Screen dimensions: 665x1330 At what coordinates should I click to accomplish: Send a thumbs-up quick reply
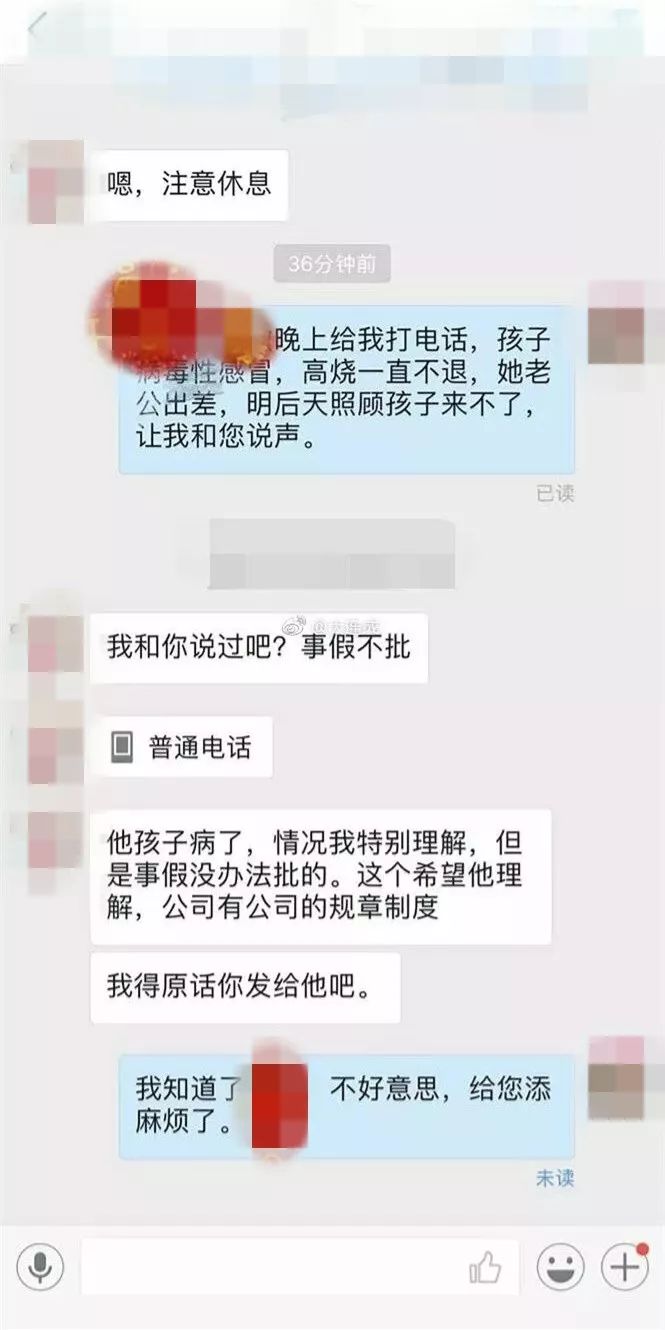[x=485, y=1269]
